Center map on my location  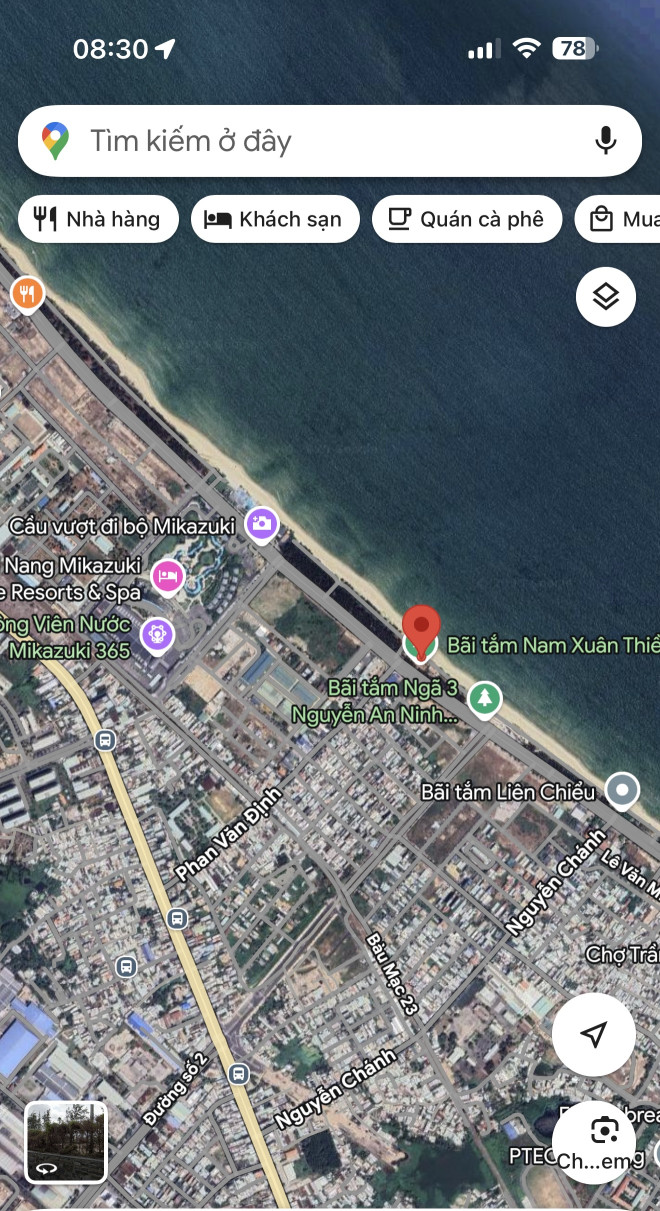coord(594,1034)
